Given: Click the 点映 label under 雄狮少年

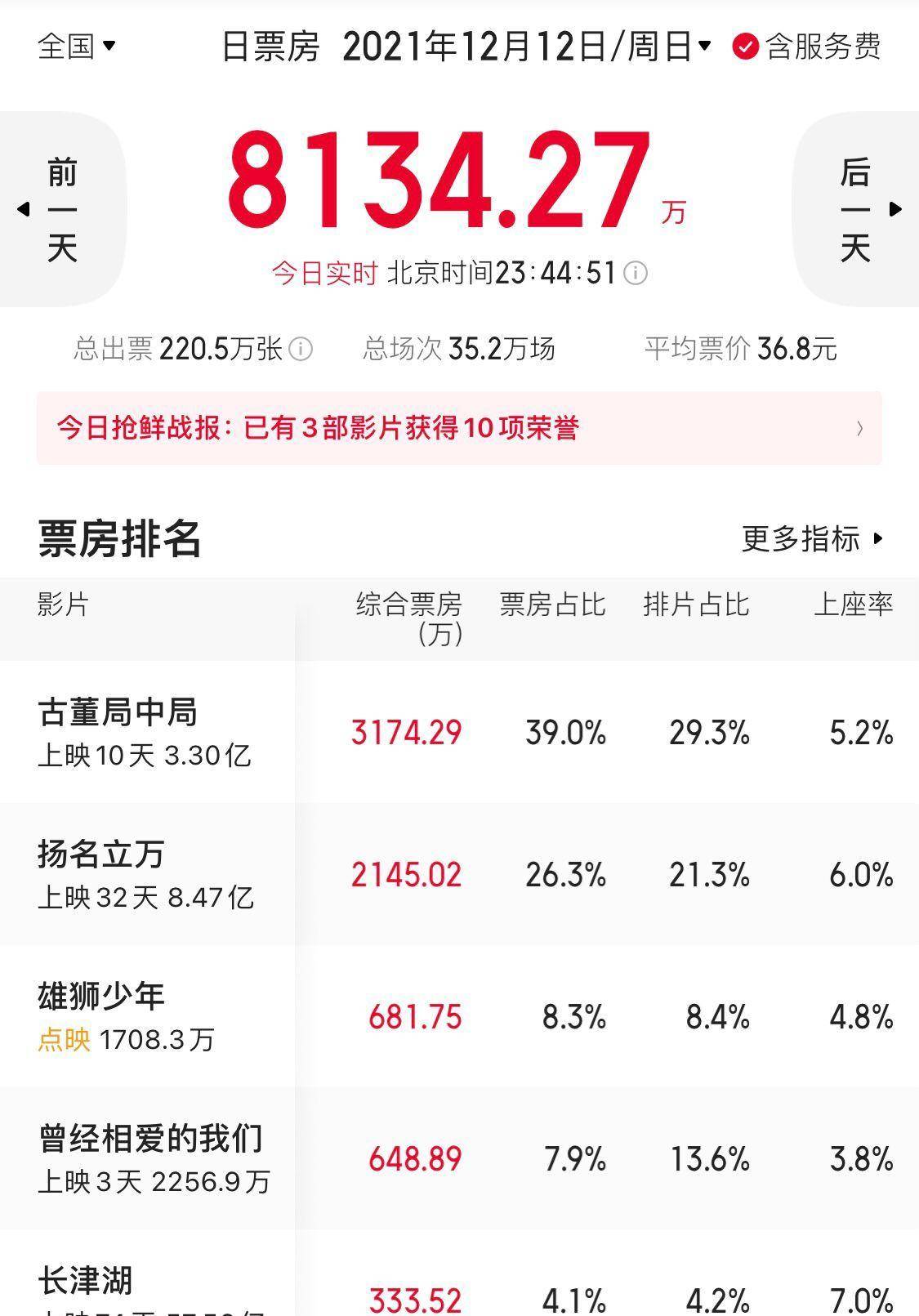Looking at the screenshot, I should (62, 1039).
